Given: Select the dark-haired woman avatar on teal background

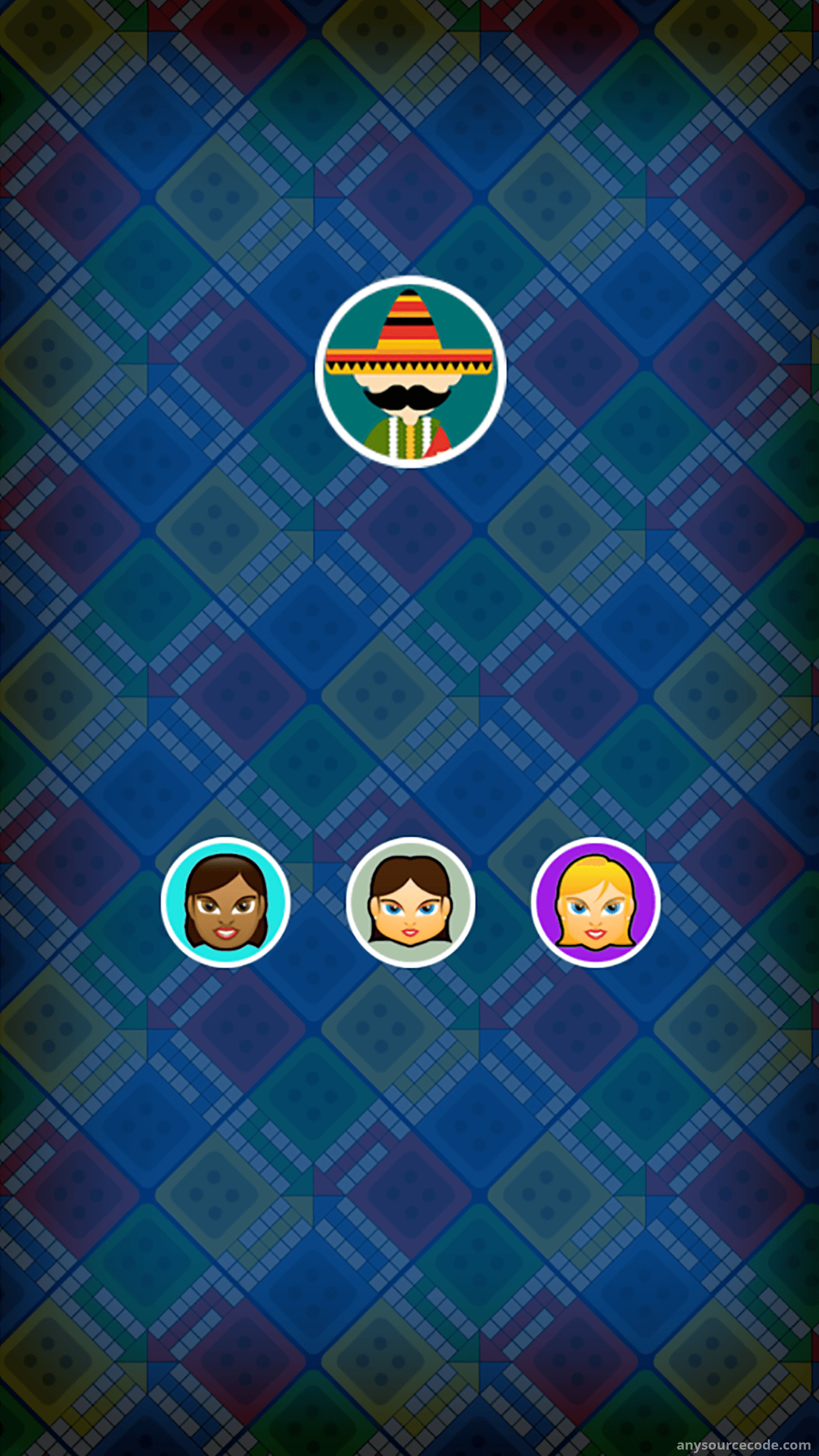Looking at the screenshot, I should tap(226, 903).
